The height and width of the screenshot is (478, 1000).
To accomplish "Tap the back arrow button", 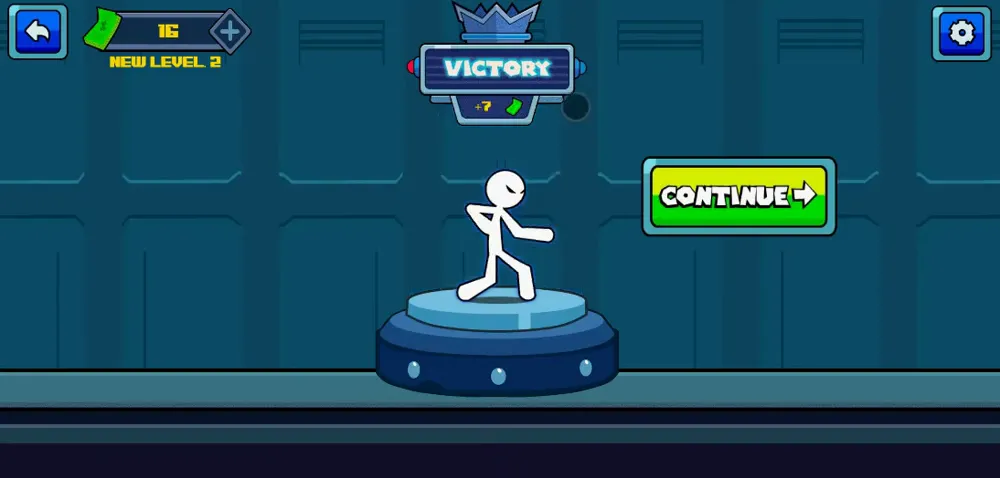I will [x=38, y=32].
